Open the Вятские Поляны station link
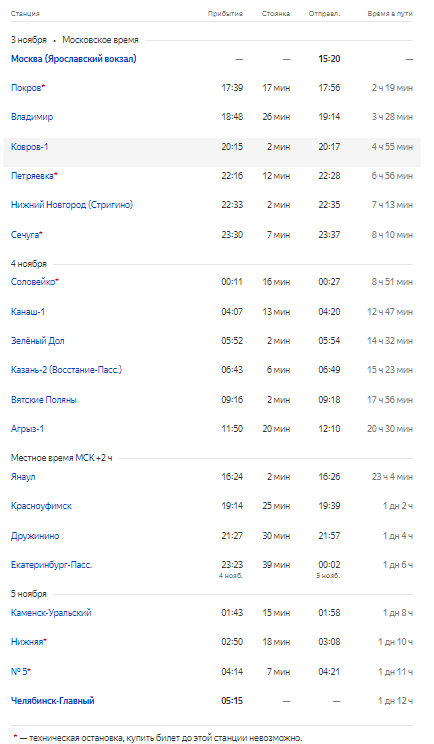 pos(44,400)
